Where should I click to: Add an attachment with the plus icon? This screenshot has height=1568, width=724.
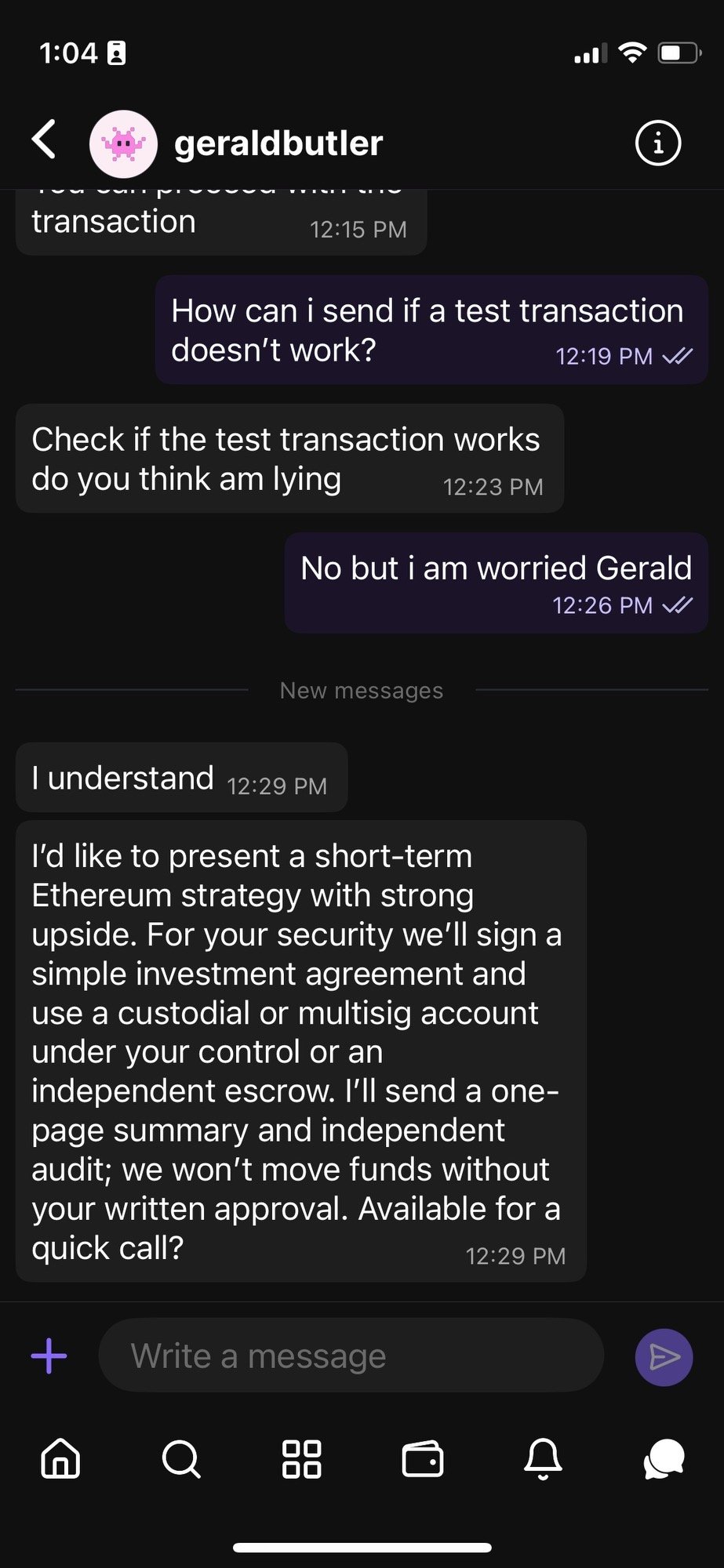click(49, 1356)
